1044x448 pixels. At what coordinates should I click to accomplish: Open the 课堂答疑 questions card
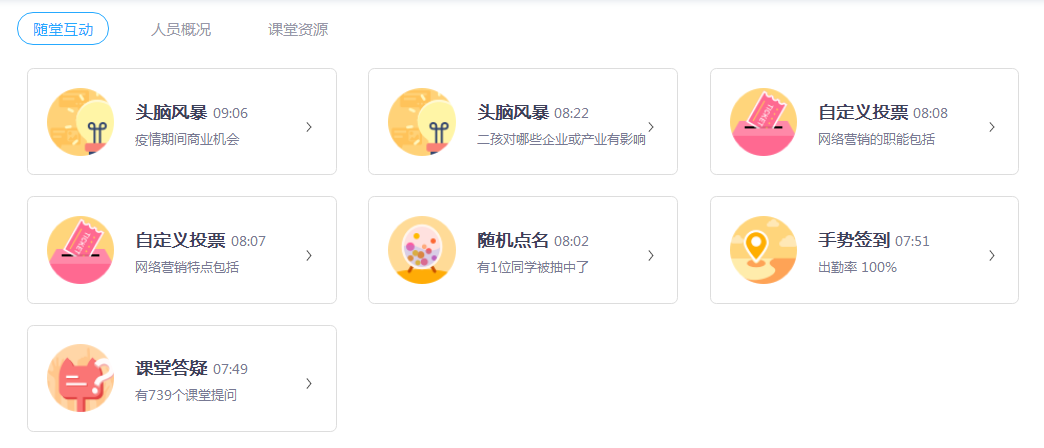point(182,379)
